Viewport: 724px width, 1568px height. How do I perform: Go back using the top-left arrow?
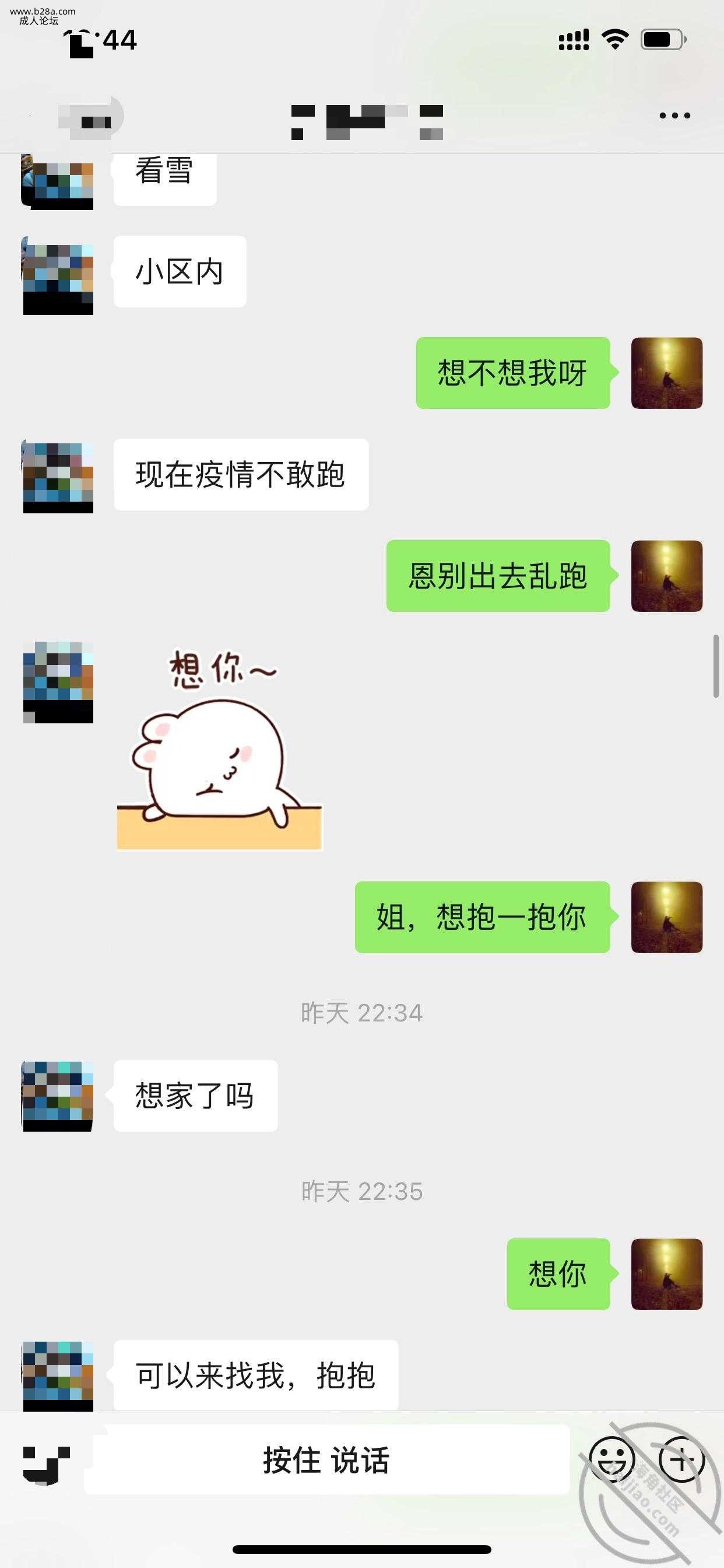click(x=31, y=115)
